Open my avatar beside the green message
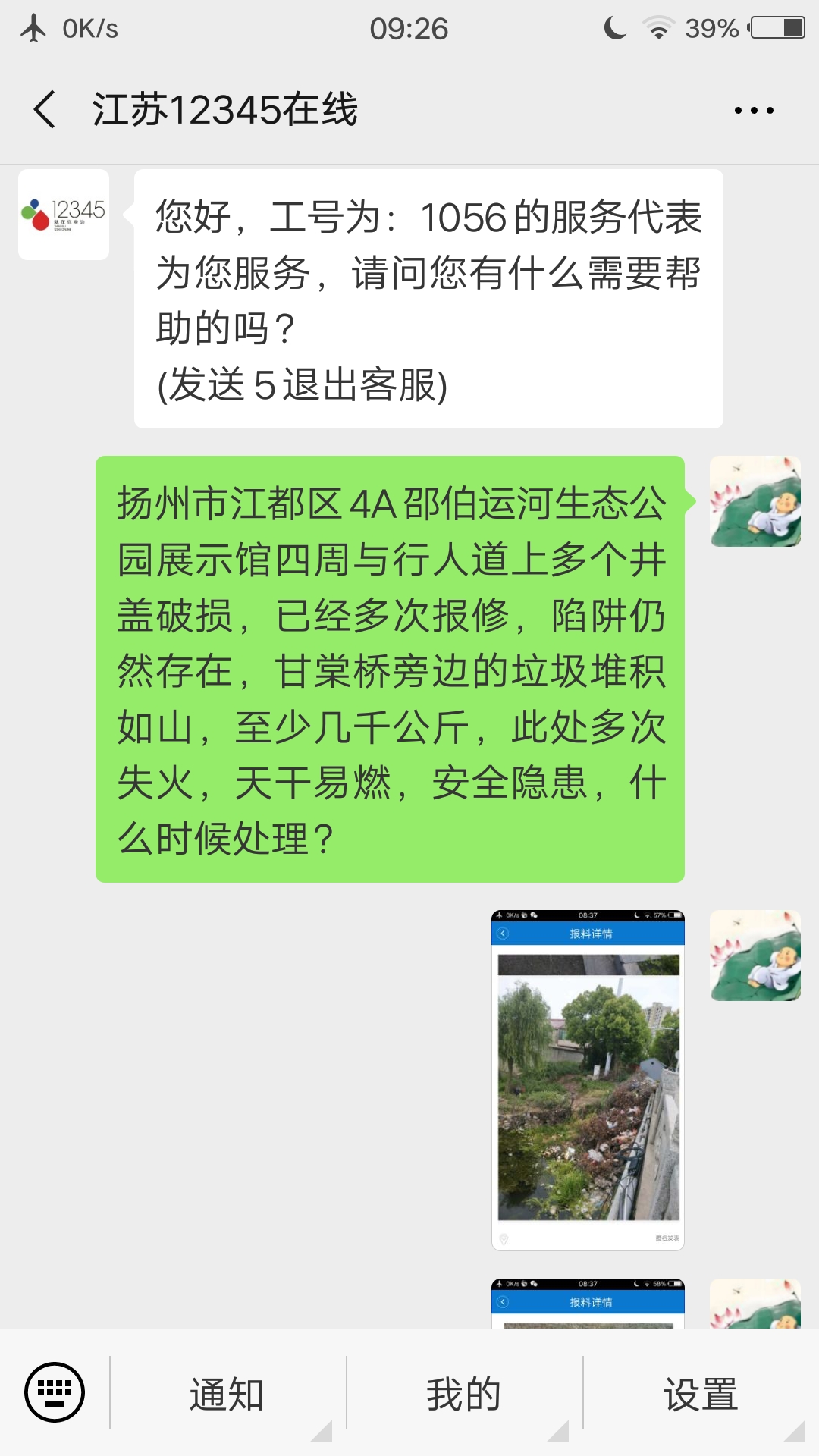The image size is (819, 1456). [755, 501]
